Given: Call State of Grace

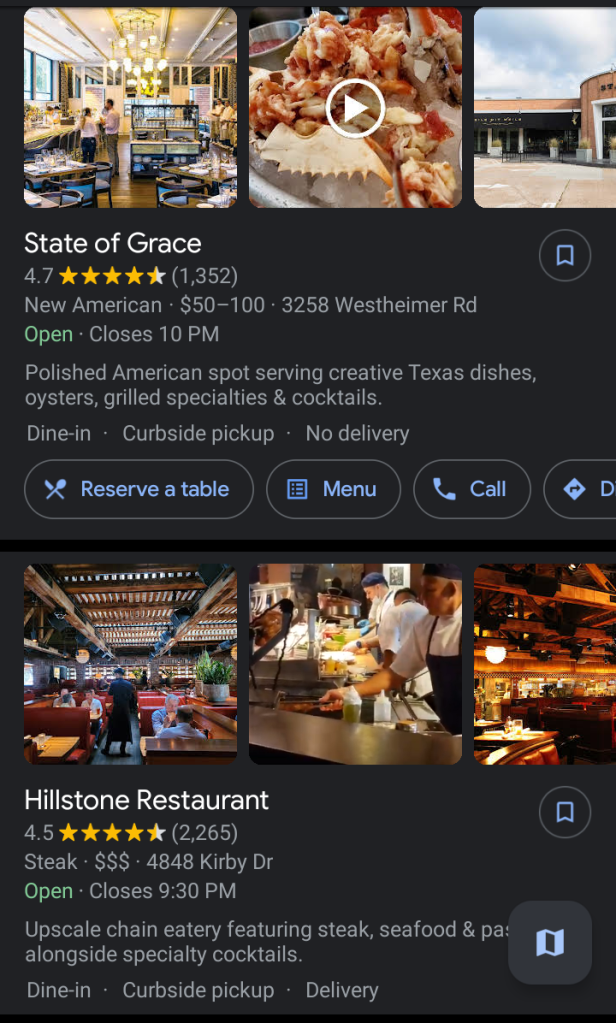Looking at the screenshot, I should point(471,489).
